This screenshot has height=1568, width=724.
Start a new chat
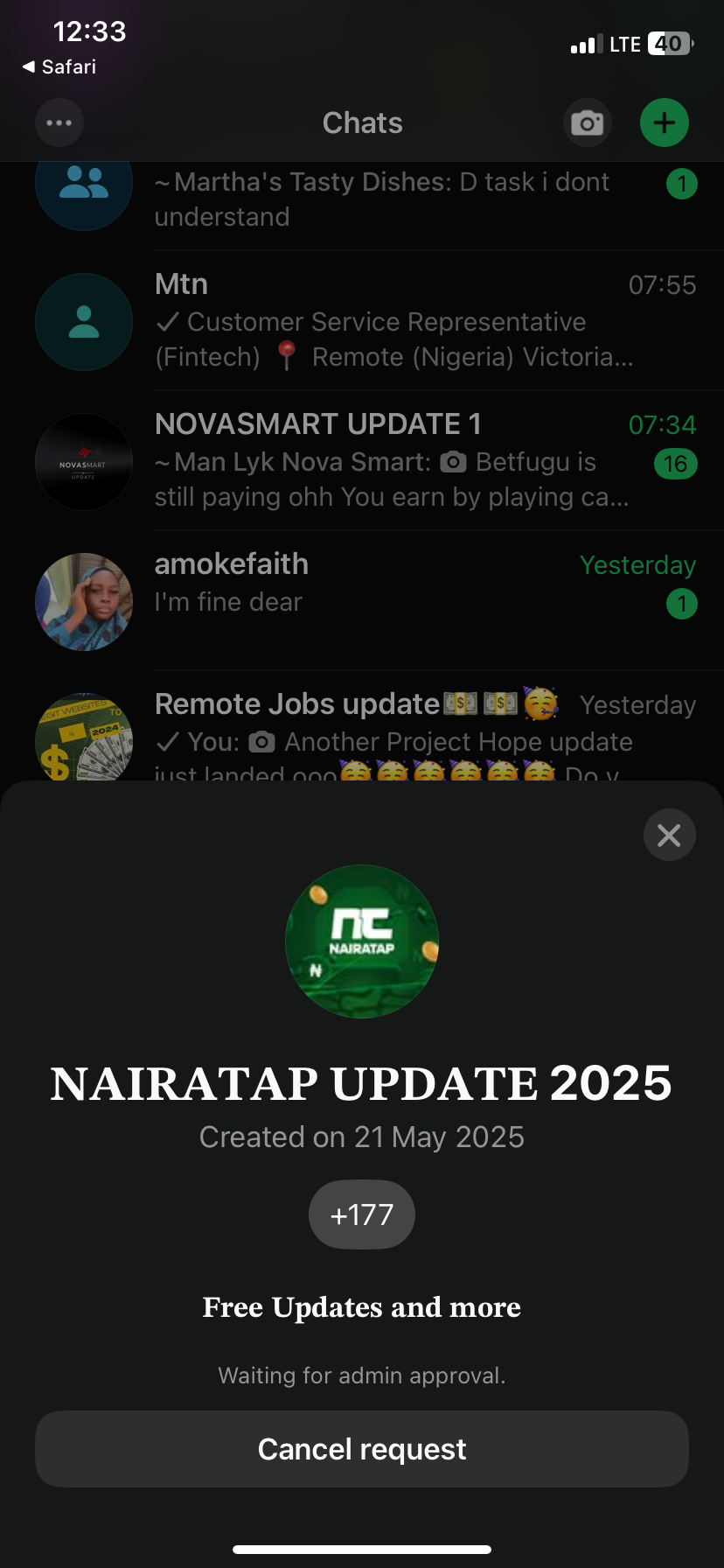[x=665, y=122]
